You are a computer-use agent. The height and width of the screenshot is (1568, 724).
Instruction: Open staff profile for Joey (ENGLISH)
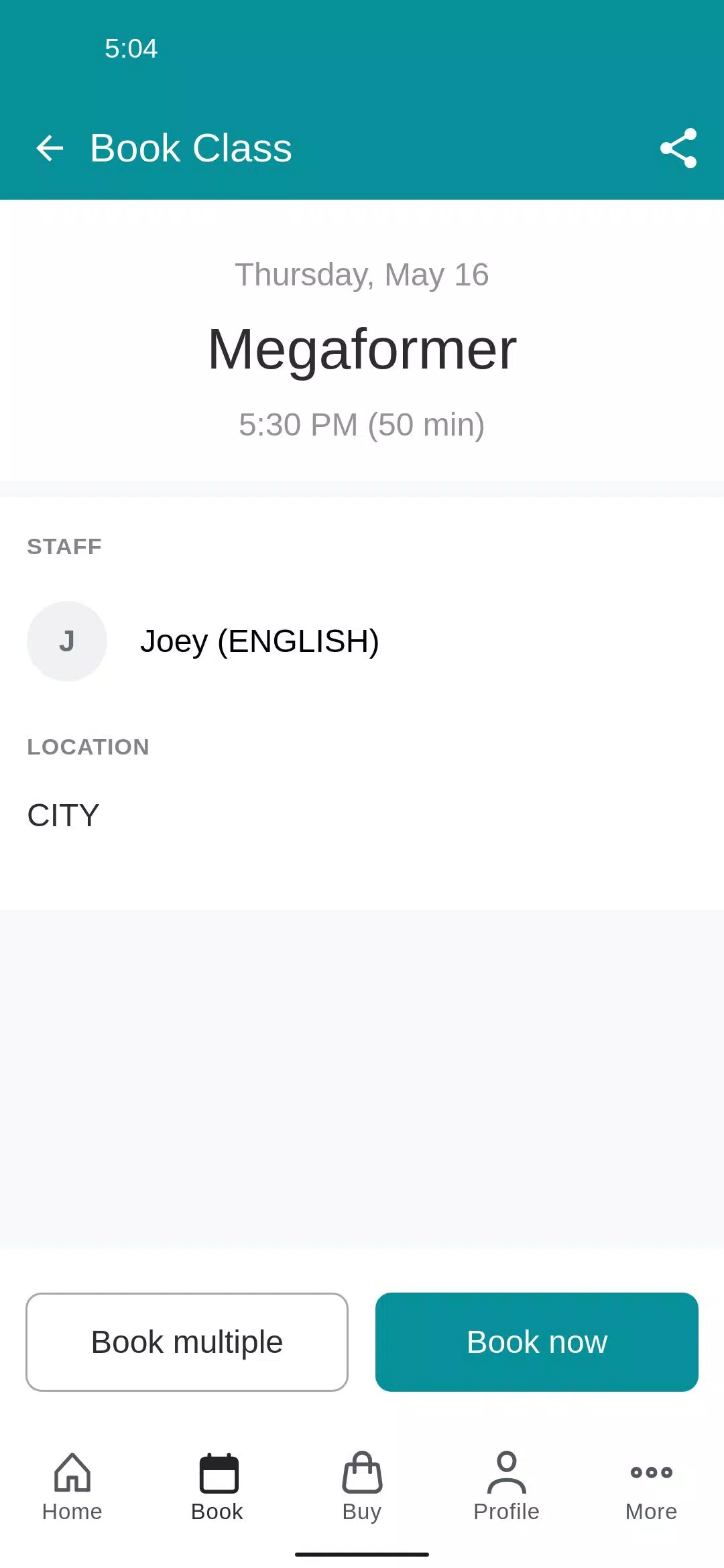362,641
